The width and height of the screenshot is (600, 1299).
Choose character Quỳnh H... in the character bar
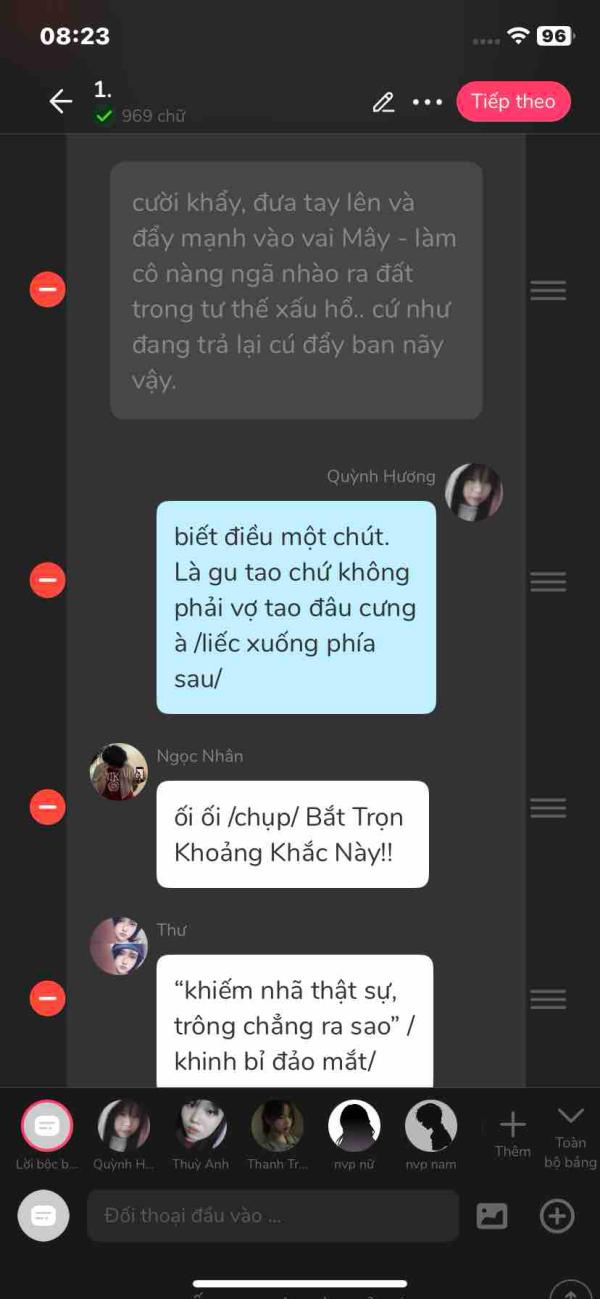tap(124, 1126)
